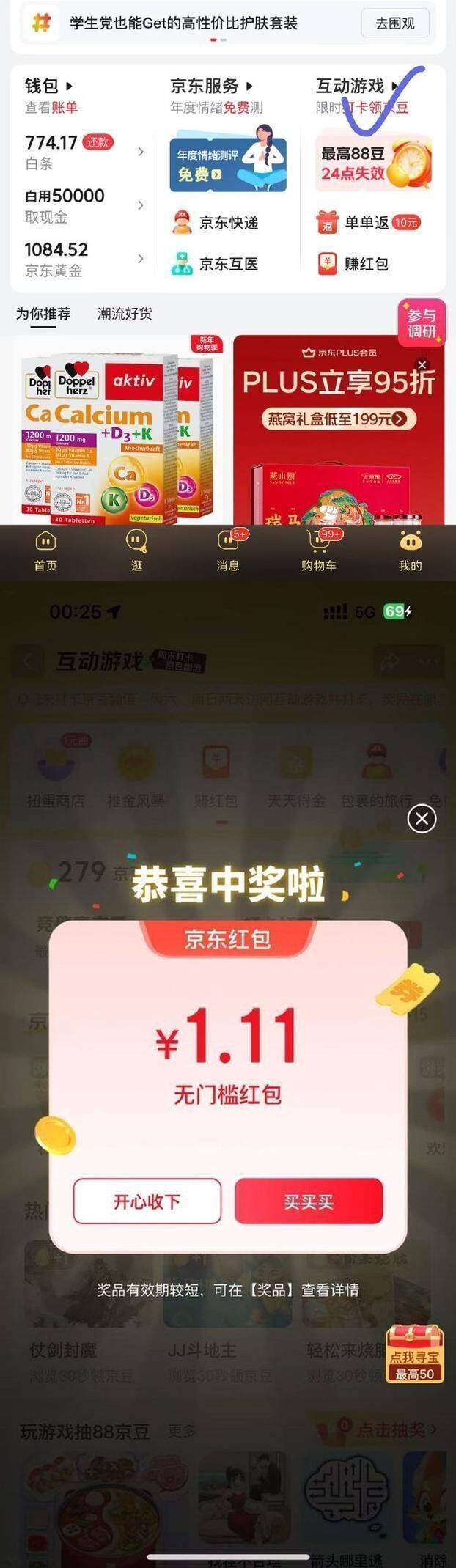Open the Doppelherz Calcium product card
Image resolution: width=456 pixels, height=1568 pixels.
(x=117, y=430)
